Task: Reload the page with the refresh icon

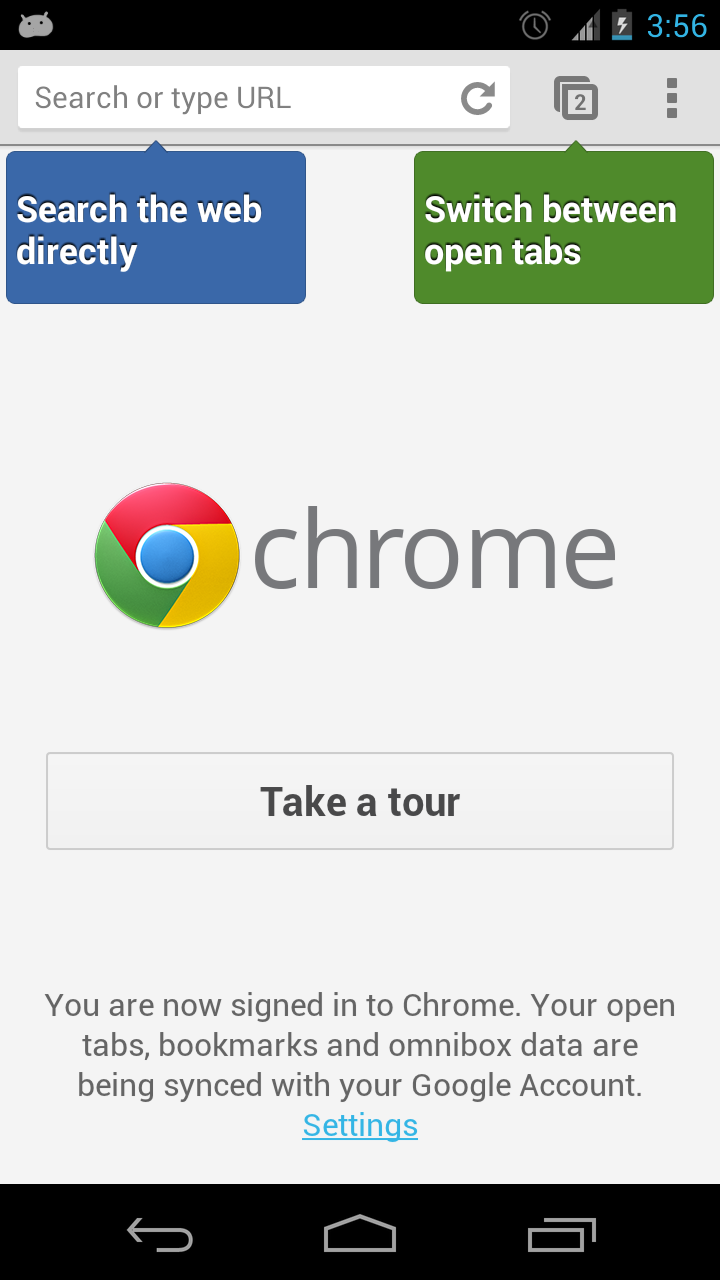Action: (x=478, y=98)
